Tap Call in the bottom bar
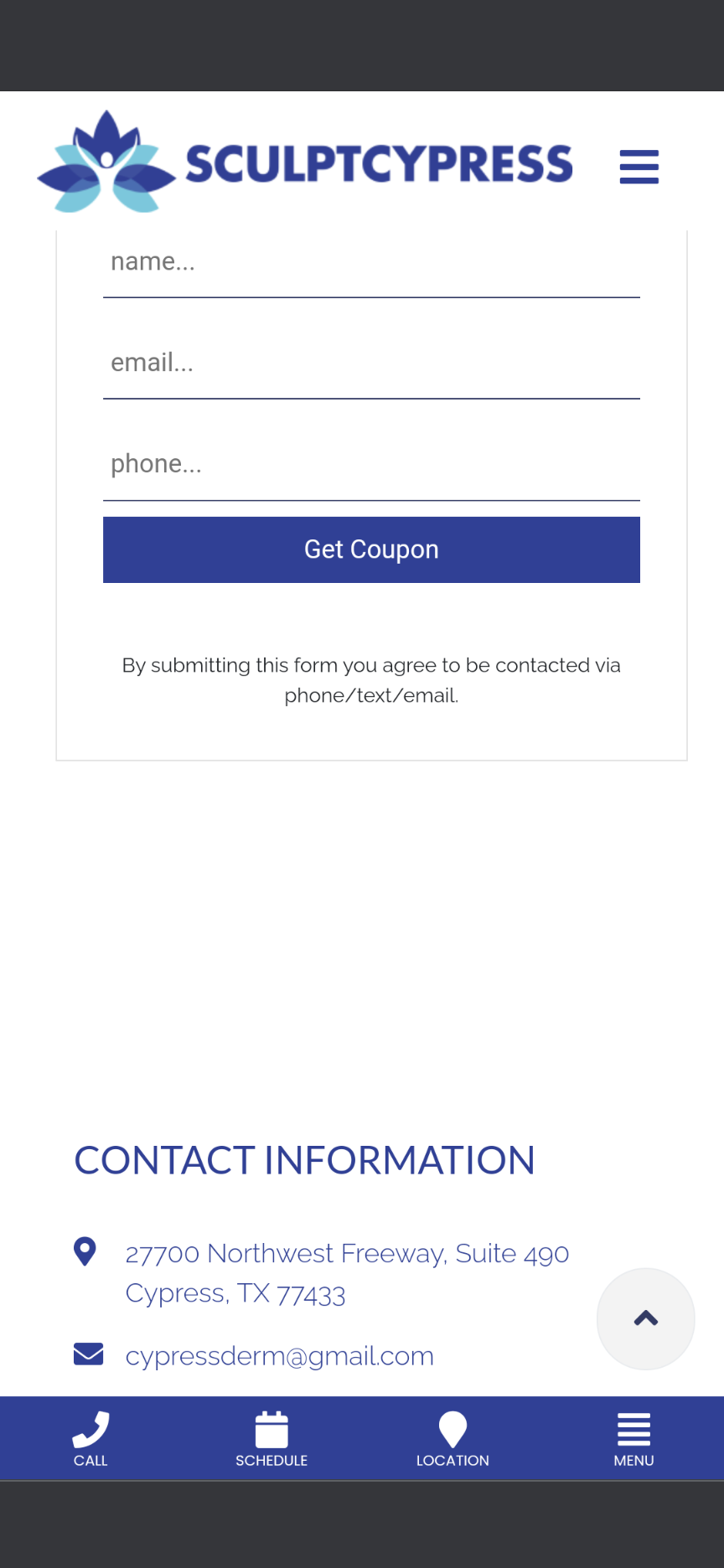Image resolution: width=724 pixels, height=1568 pixels. (90, 1439)
